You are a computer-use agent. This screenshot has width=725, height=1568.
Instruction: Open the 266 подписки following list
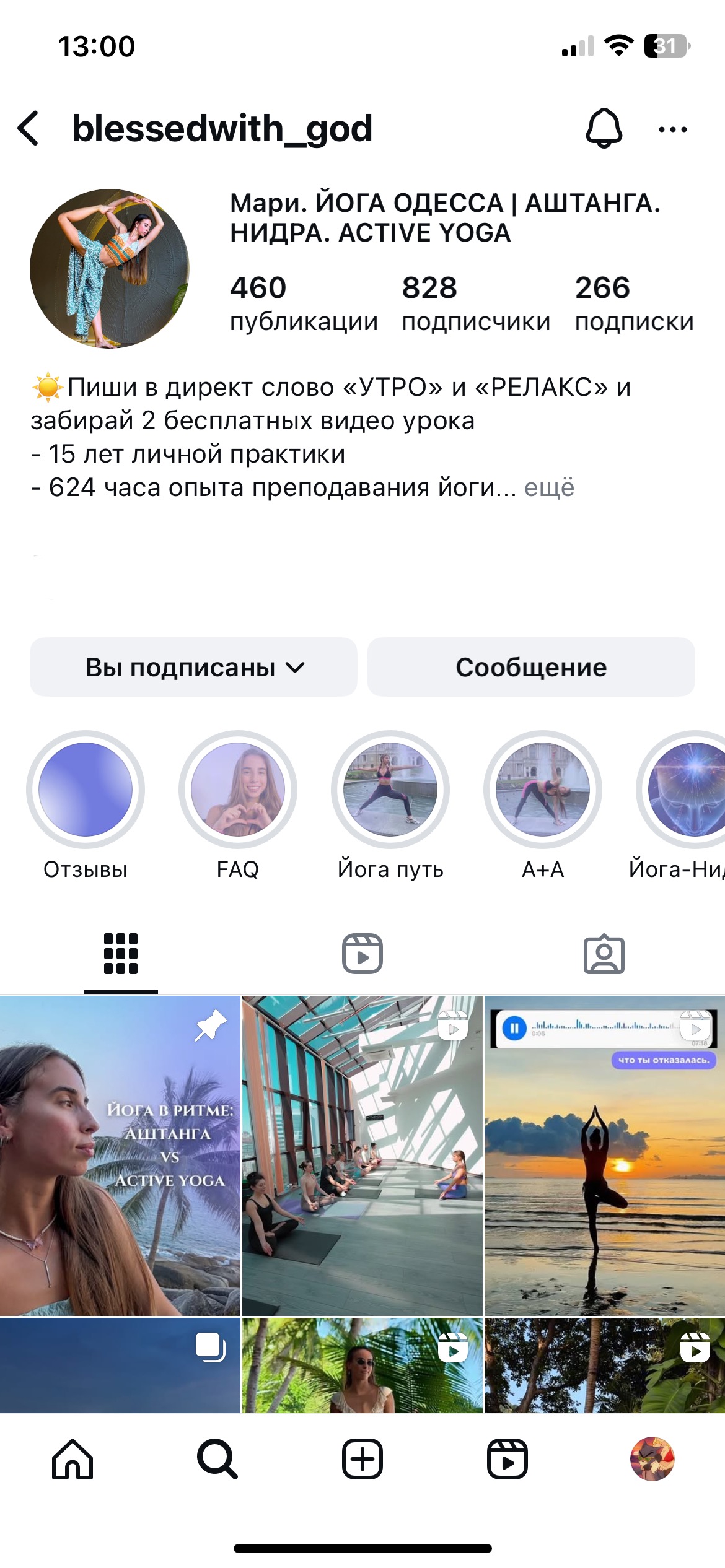pyautogui.click(x=633, y=303)
